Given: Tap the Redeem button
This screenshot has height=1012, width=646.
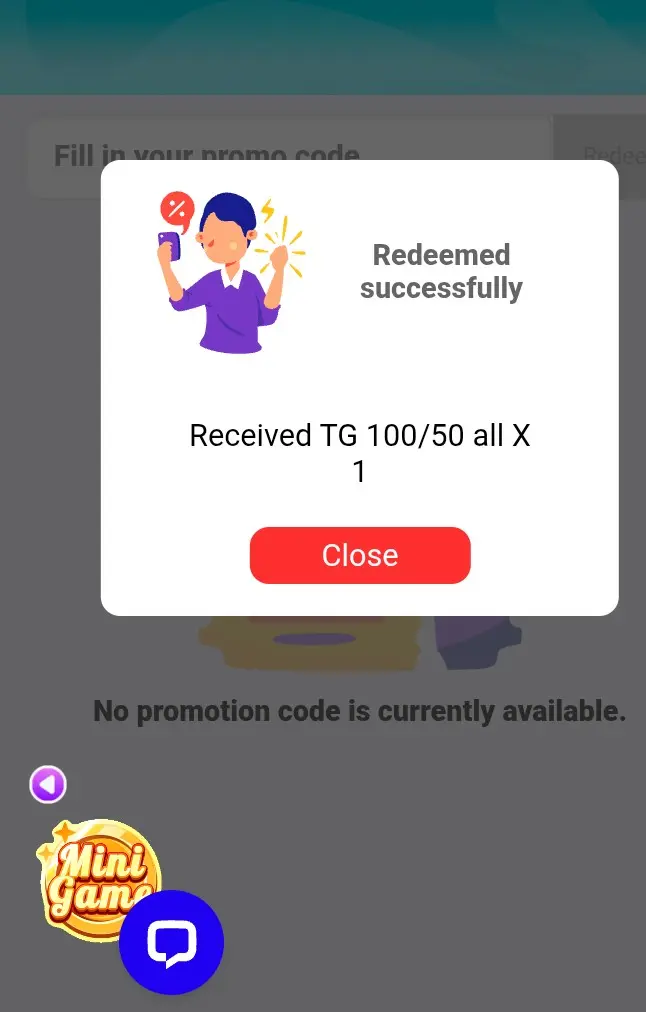Looking at the screenshot, I should coord(601,156).
